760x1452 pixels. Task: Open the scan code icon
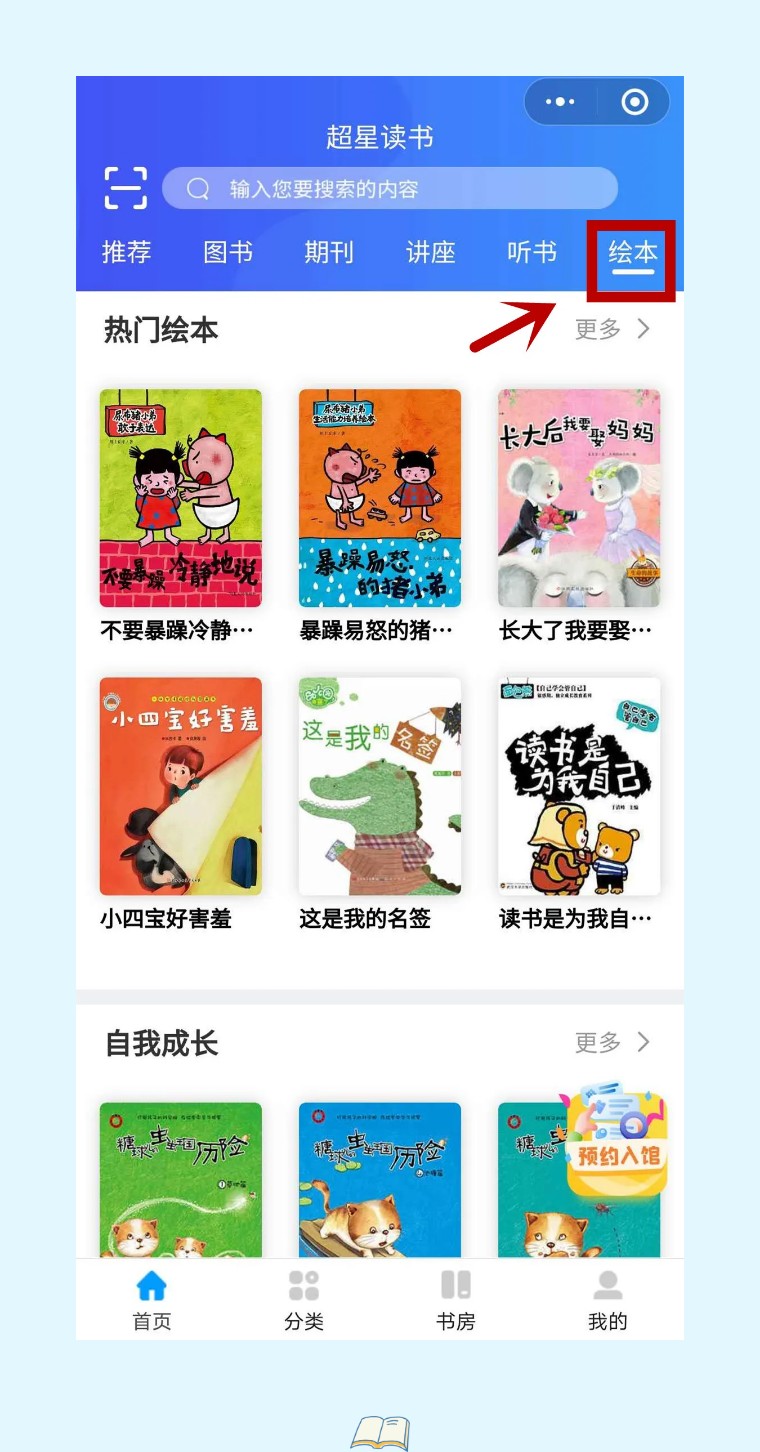[126, 188]
